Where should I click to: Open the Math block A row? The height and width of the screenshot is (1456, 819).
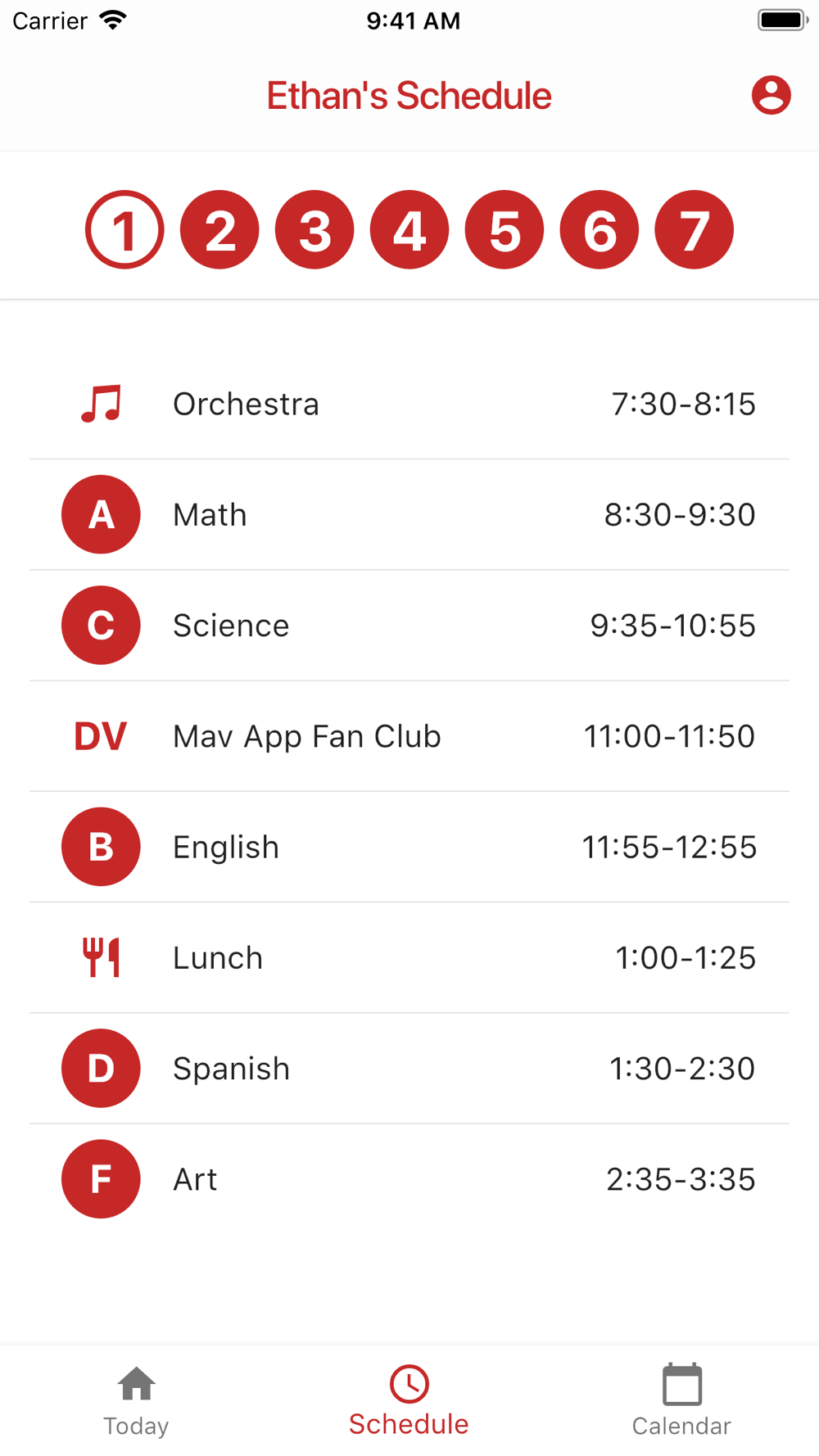409,515
